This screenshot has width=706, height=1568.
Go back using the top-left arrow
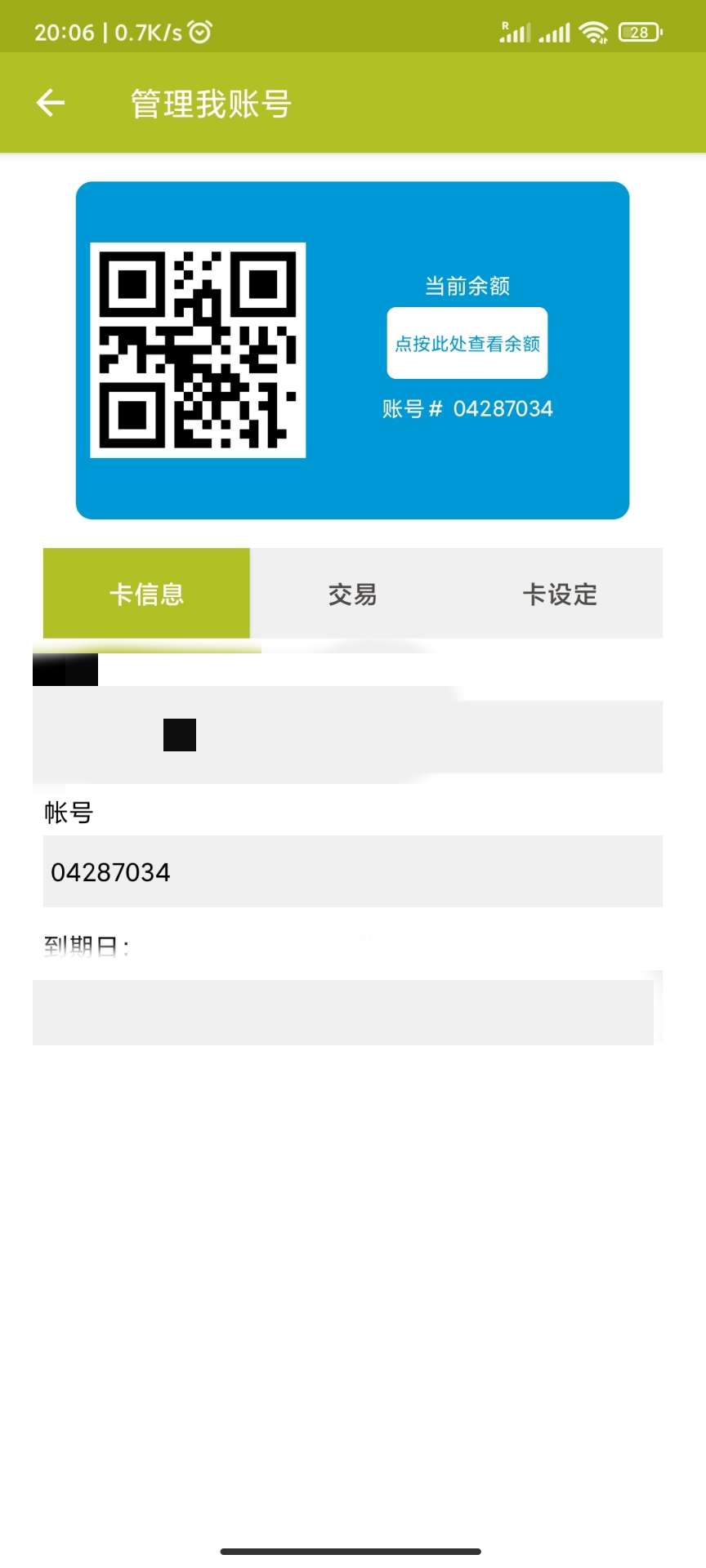[x=51, y=103]
